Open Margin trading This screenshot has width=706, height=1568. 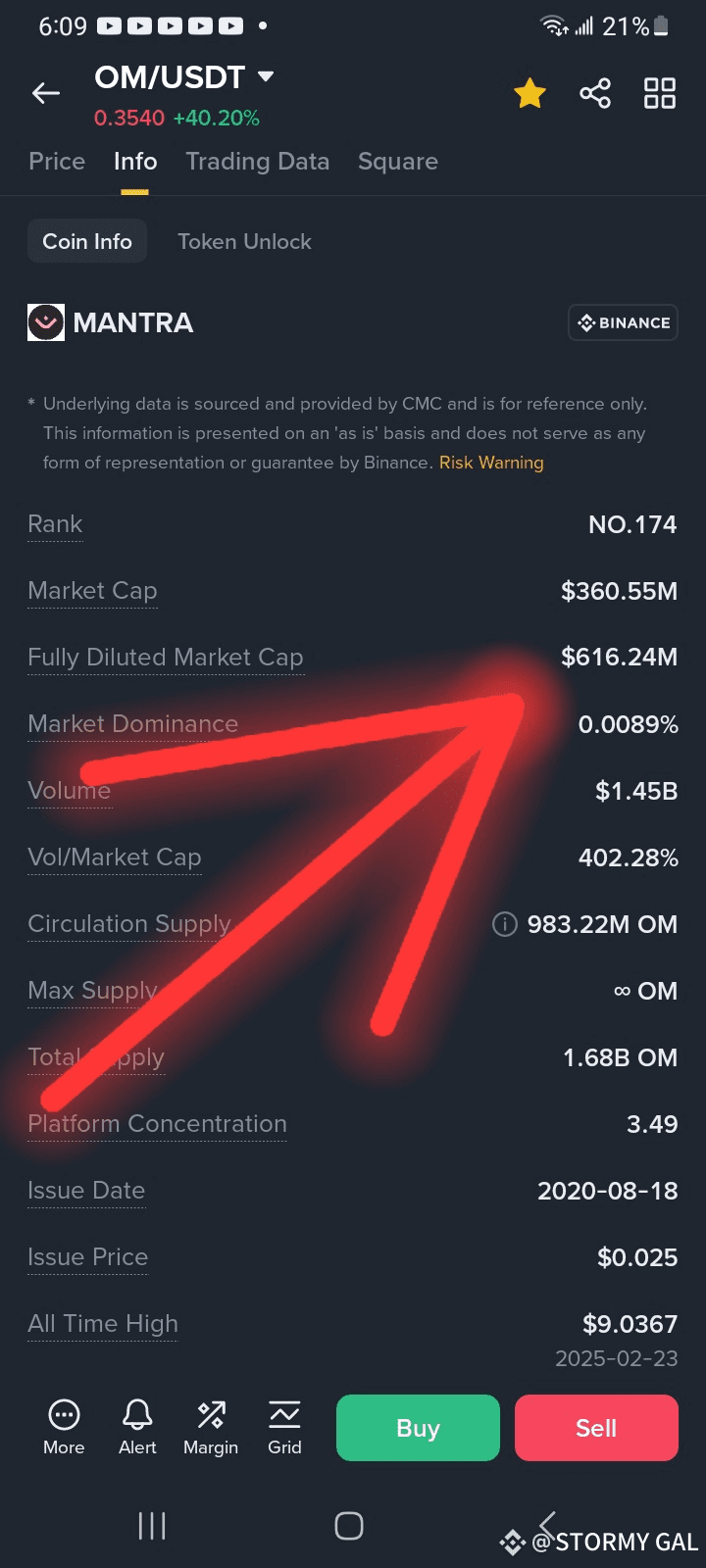(x=211, y=1428)
